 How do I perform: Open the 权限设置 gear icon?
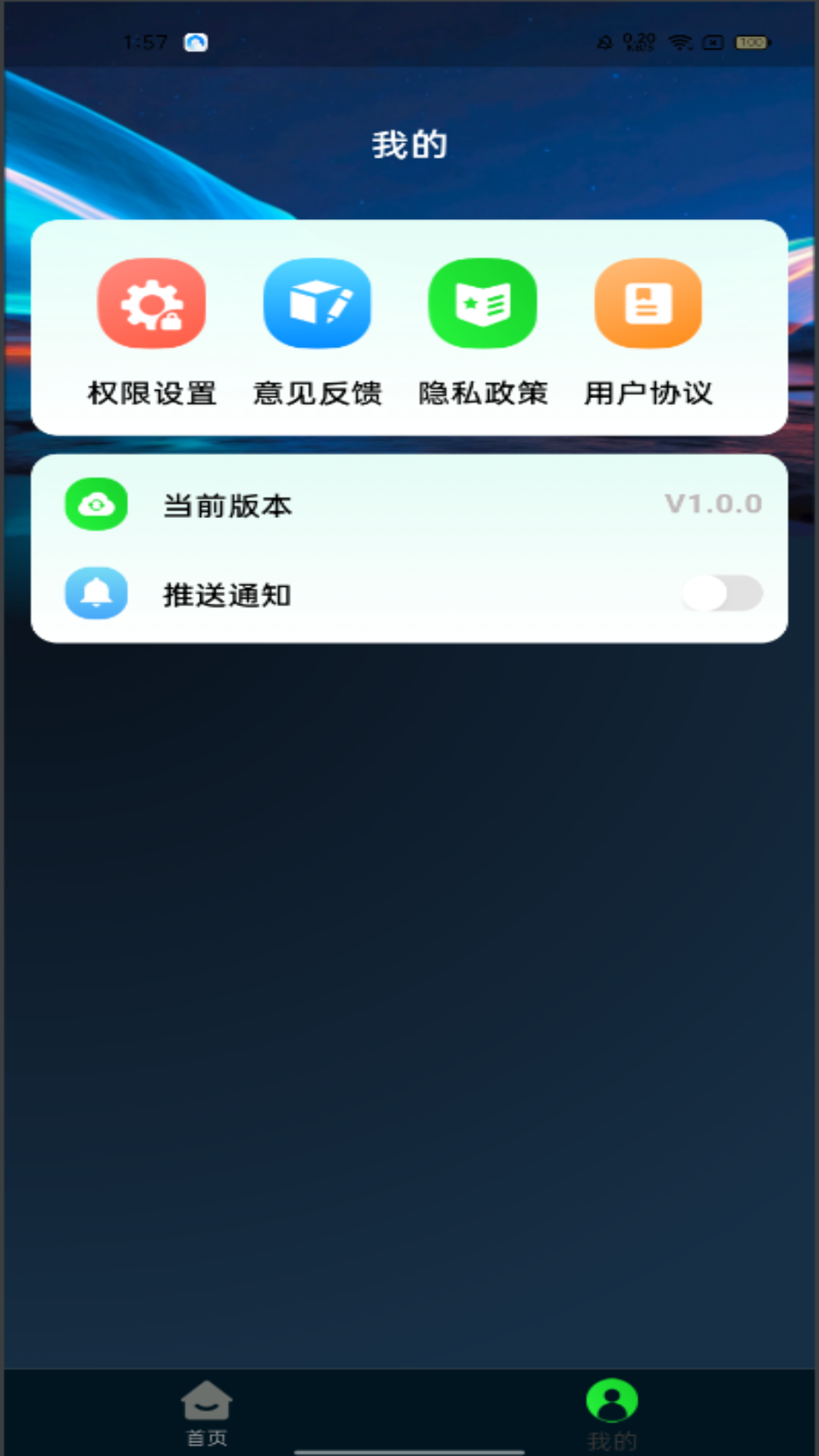pos(151,304)
